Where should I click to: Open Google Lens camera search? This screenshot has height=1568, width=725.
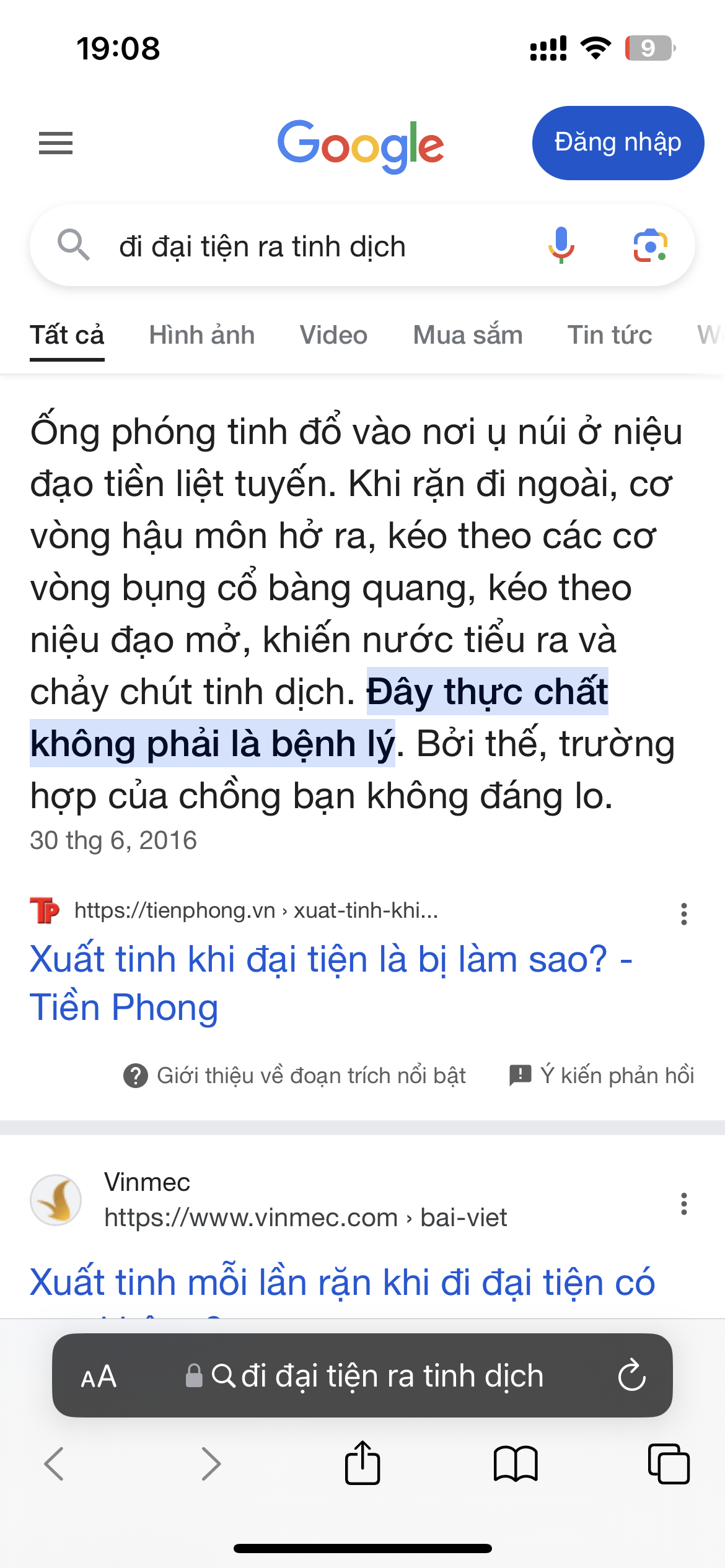point(650,245)
